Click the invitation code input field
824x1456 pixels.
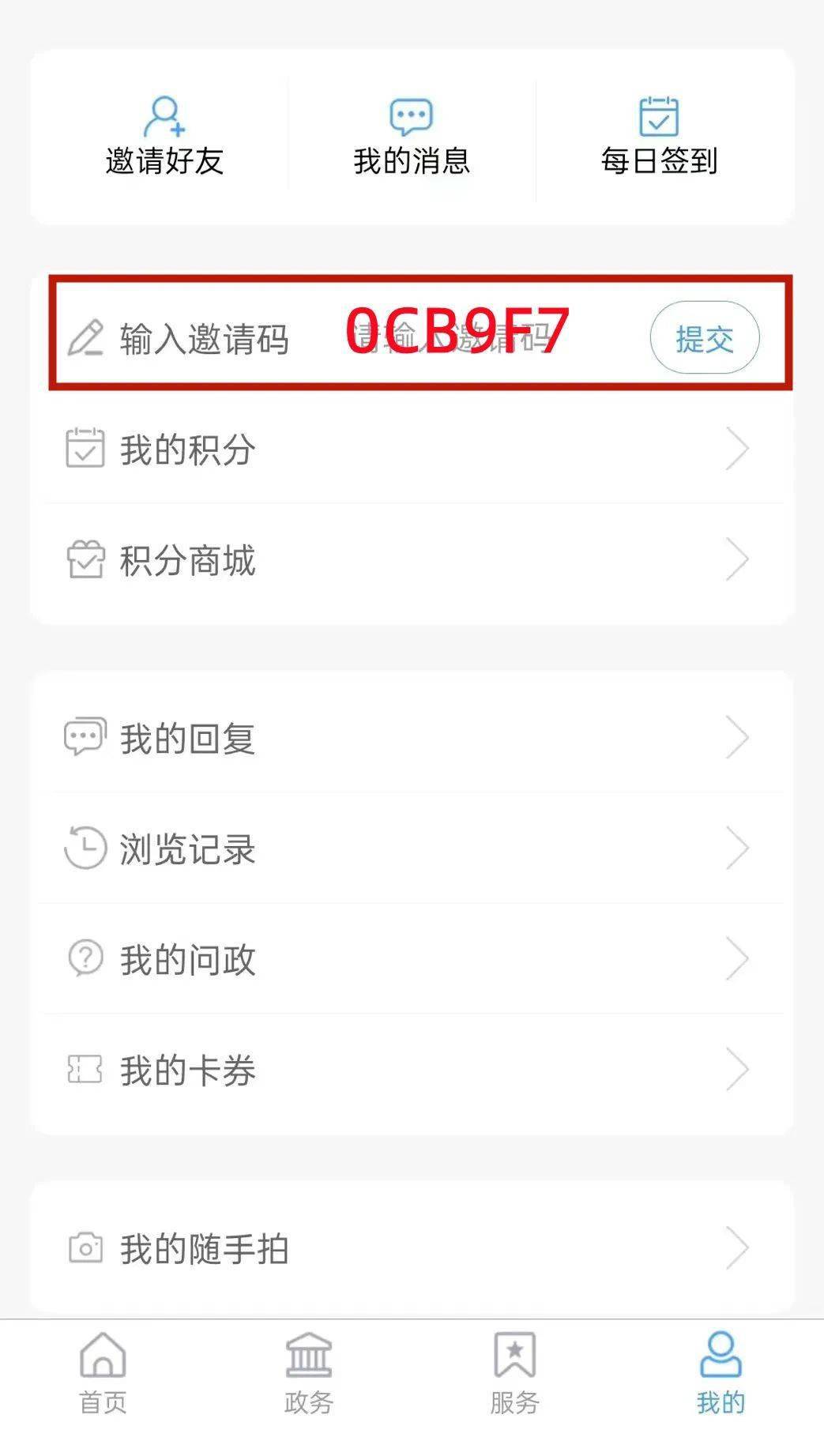click(x=458, y=337)
